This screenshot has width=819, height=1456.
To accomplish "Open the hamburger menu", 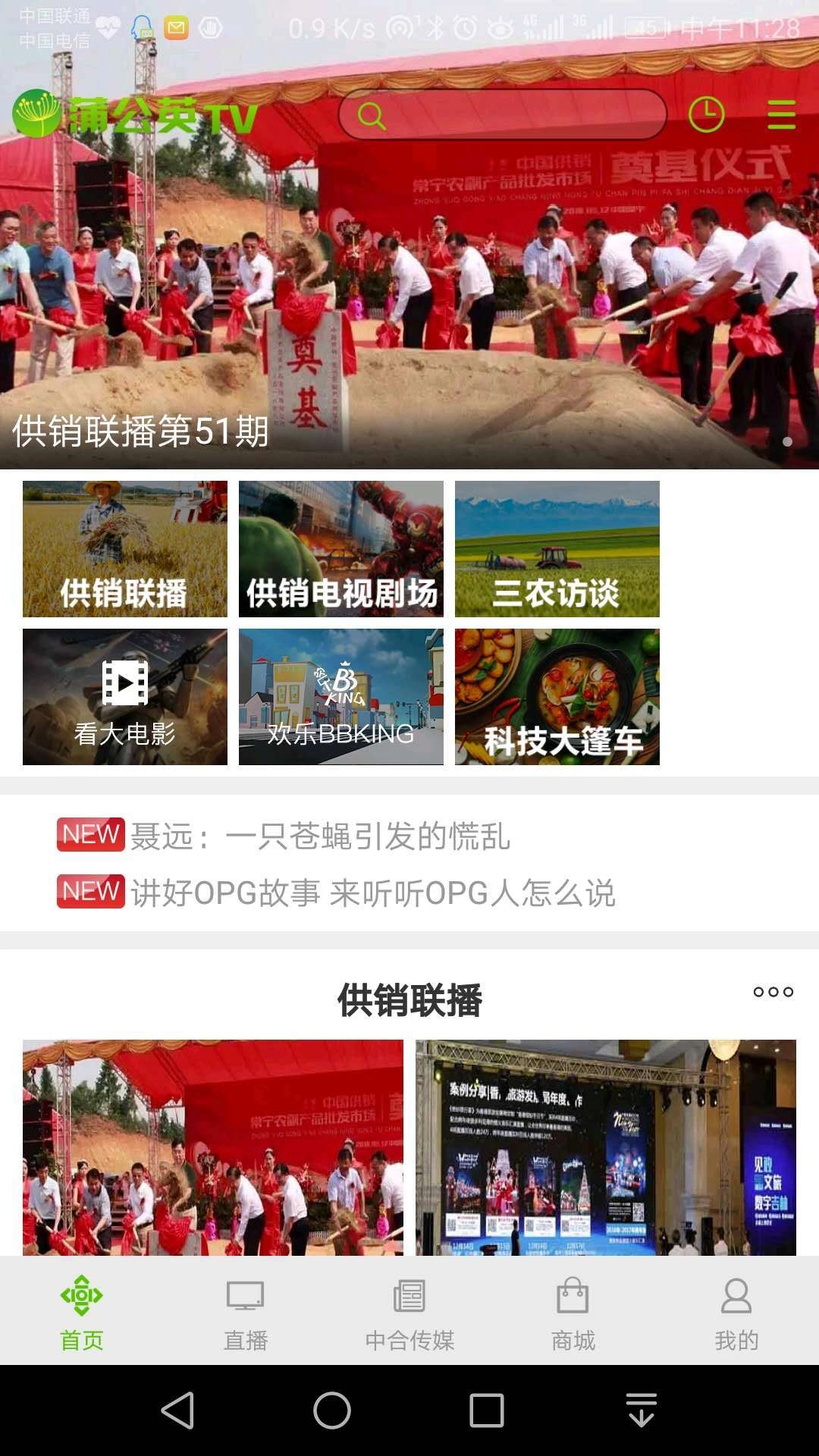I will (781, 115).
